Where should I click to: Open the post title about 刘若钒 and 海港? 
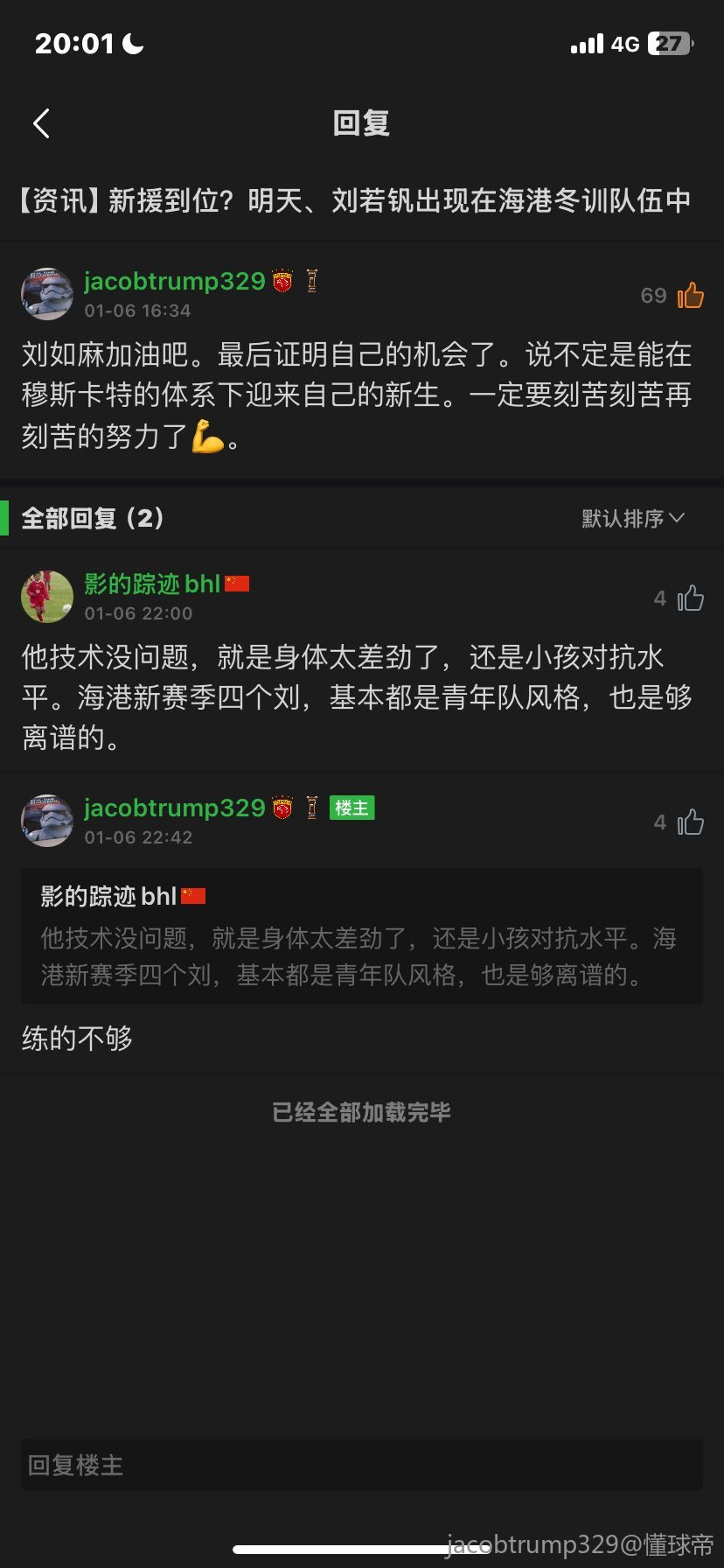click(x=355, y=201)
